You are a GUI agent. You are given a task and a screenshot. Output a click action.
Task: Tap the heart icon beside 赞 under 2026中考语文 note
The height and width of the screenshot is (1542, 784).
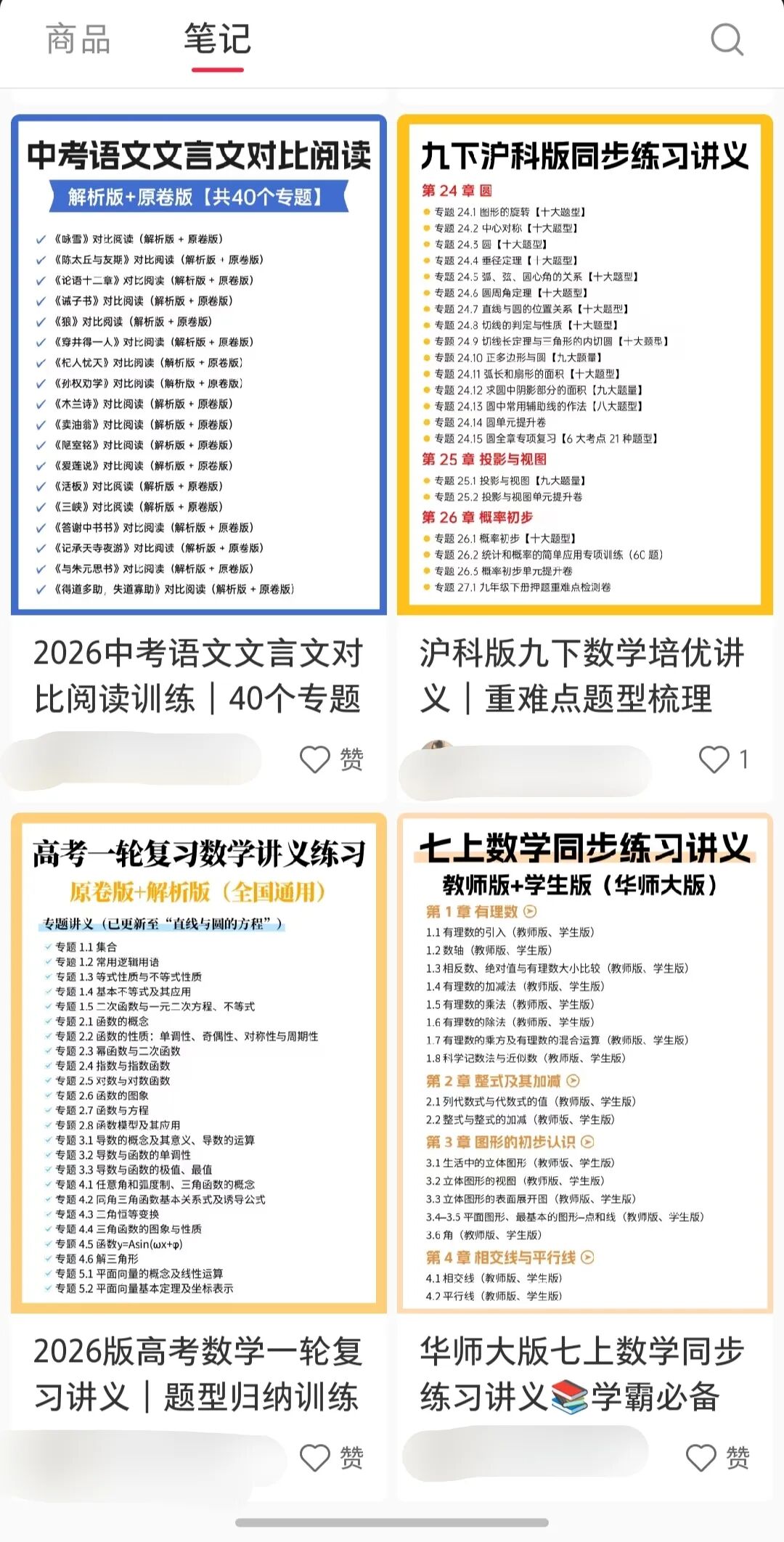[x=315, y=759]
